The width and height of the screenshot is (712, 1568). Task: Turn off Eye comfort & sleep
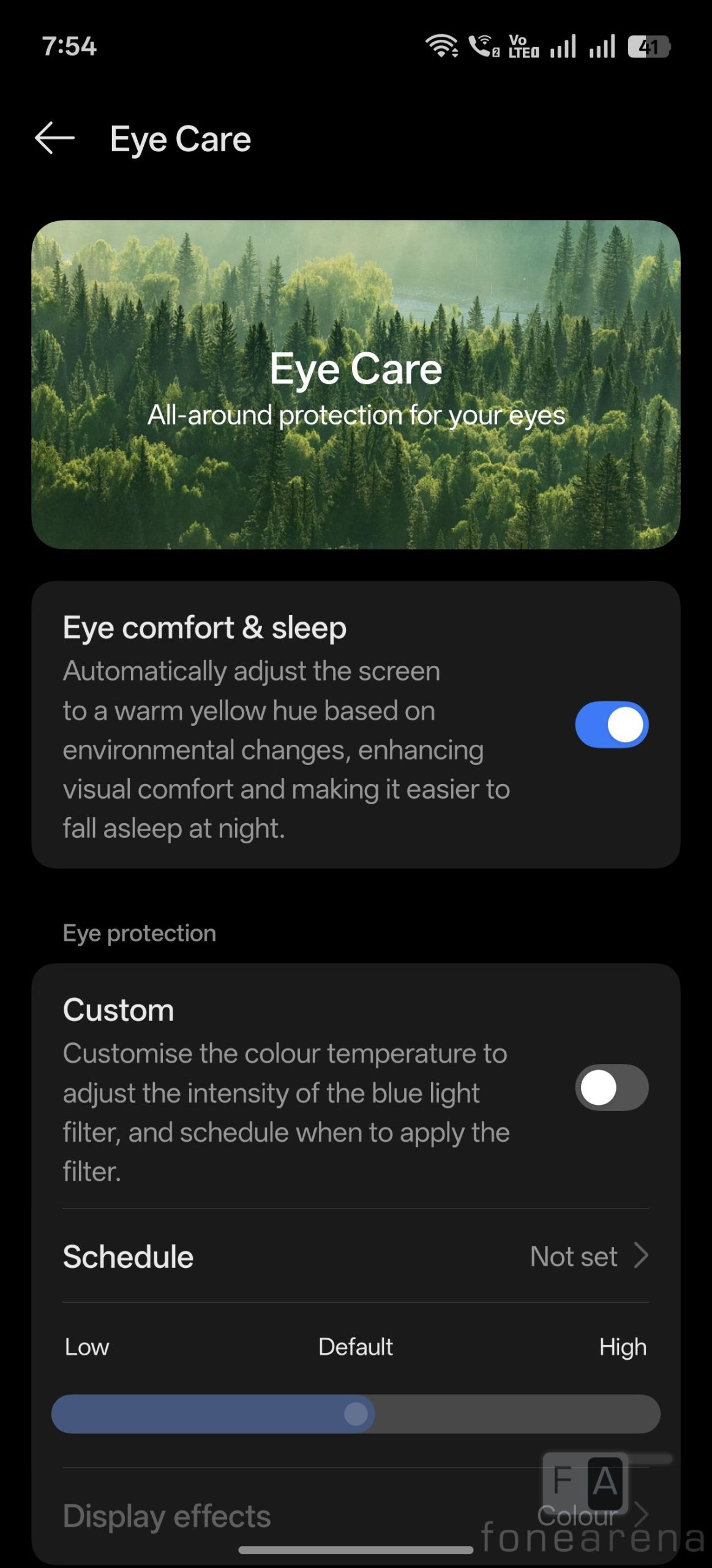click(x=611, y=725)
